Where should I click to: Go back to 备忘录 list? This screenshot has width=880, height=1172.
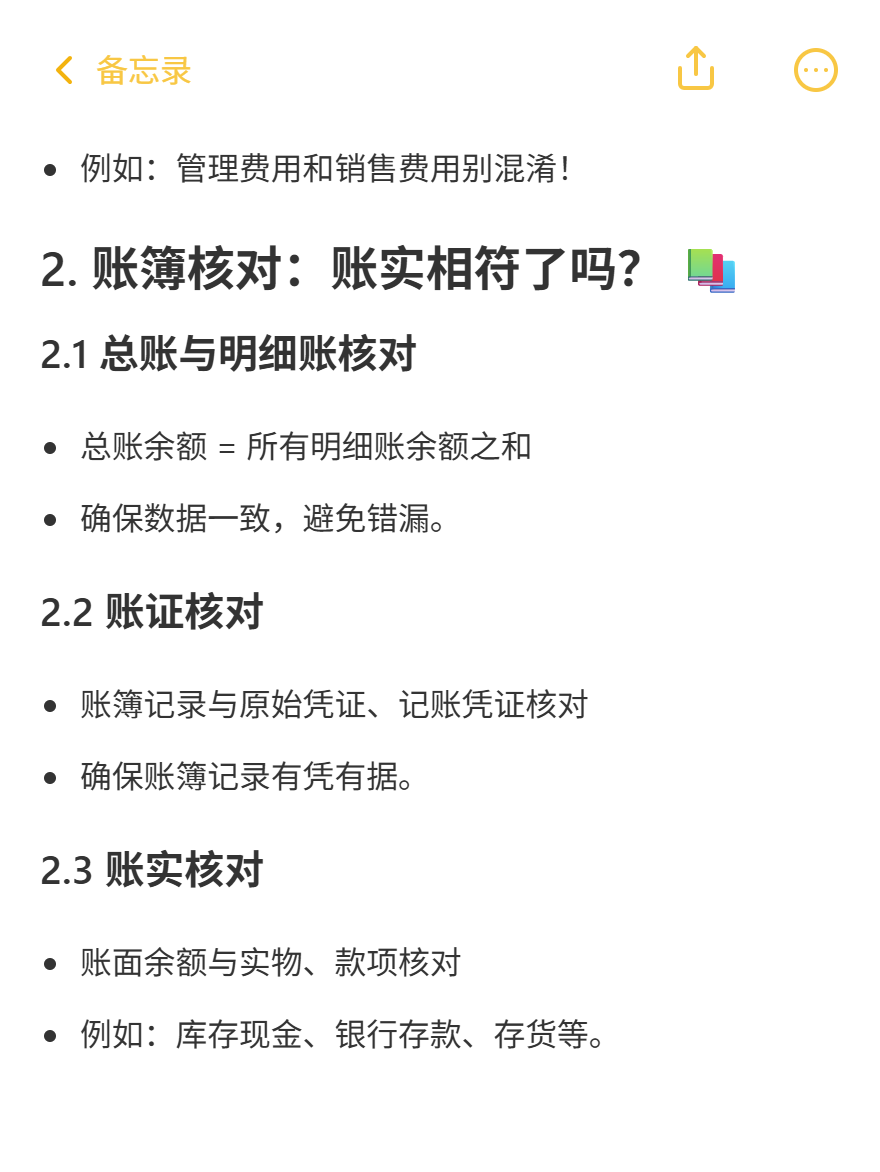pyautogui.click(x=121, y=71)
